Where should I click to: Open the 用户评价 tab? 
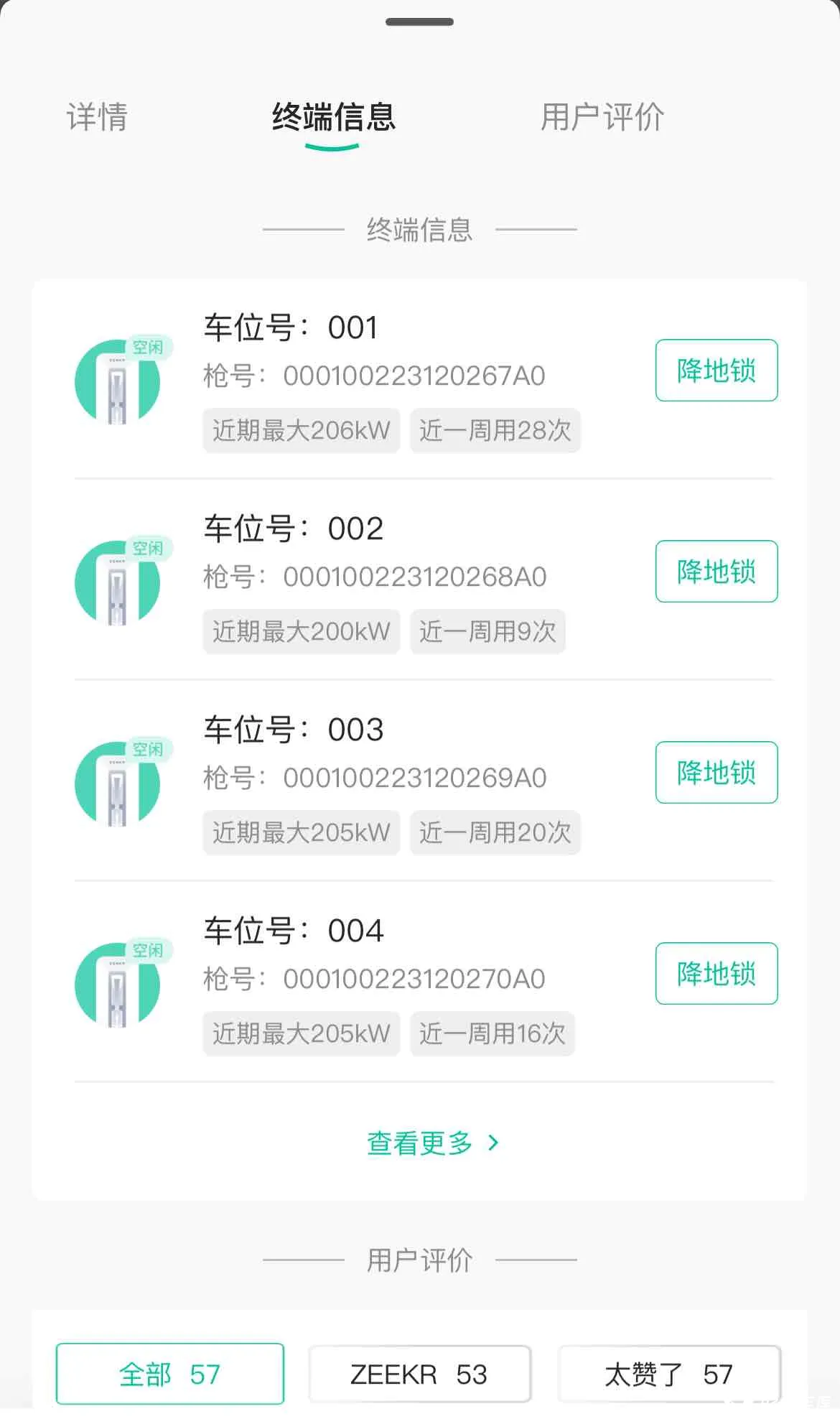coord(602,117)
